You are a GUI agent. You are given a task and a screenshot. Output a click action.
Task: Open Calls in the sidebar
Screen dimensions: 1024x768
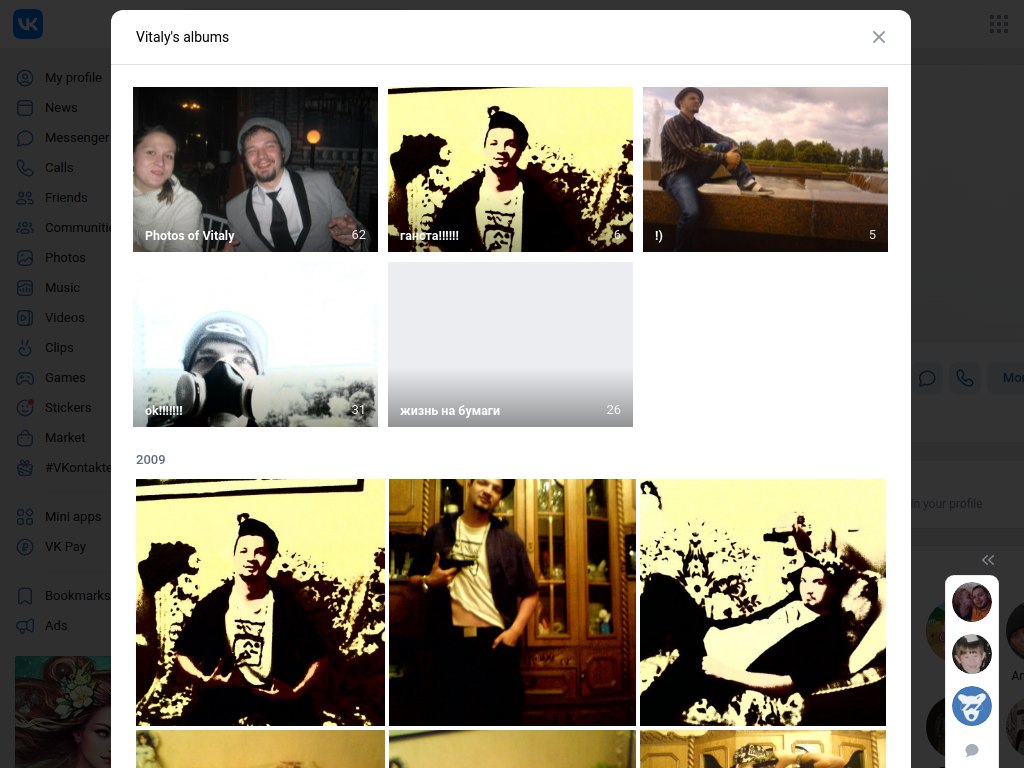tap(59, 167)
